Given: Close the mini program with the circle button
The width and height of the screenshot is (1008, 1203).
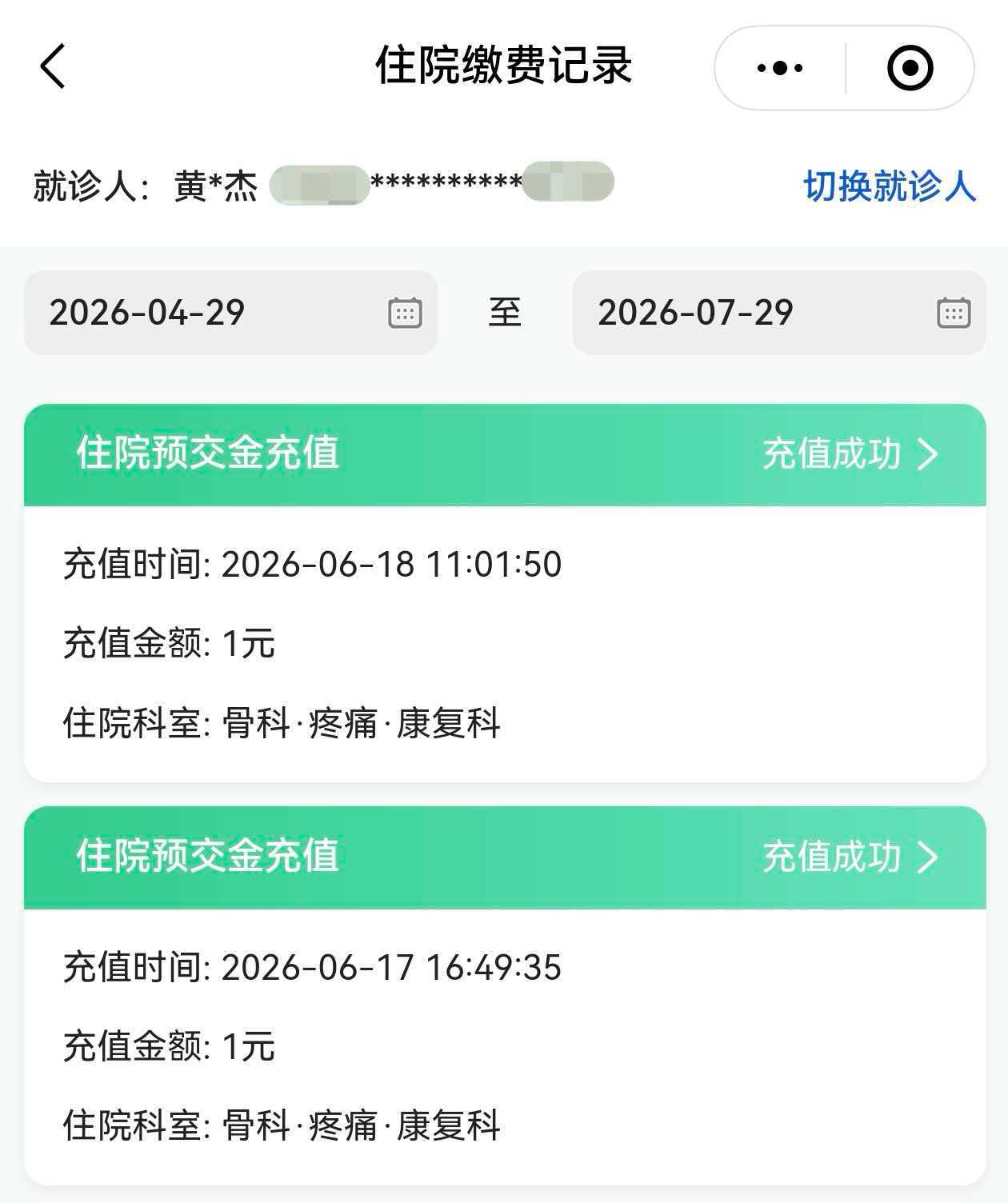Looking at the screenshot, I should (x=910, y=68).
